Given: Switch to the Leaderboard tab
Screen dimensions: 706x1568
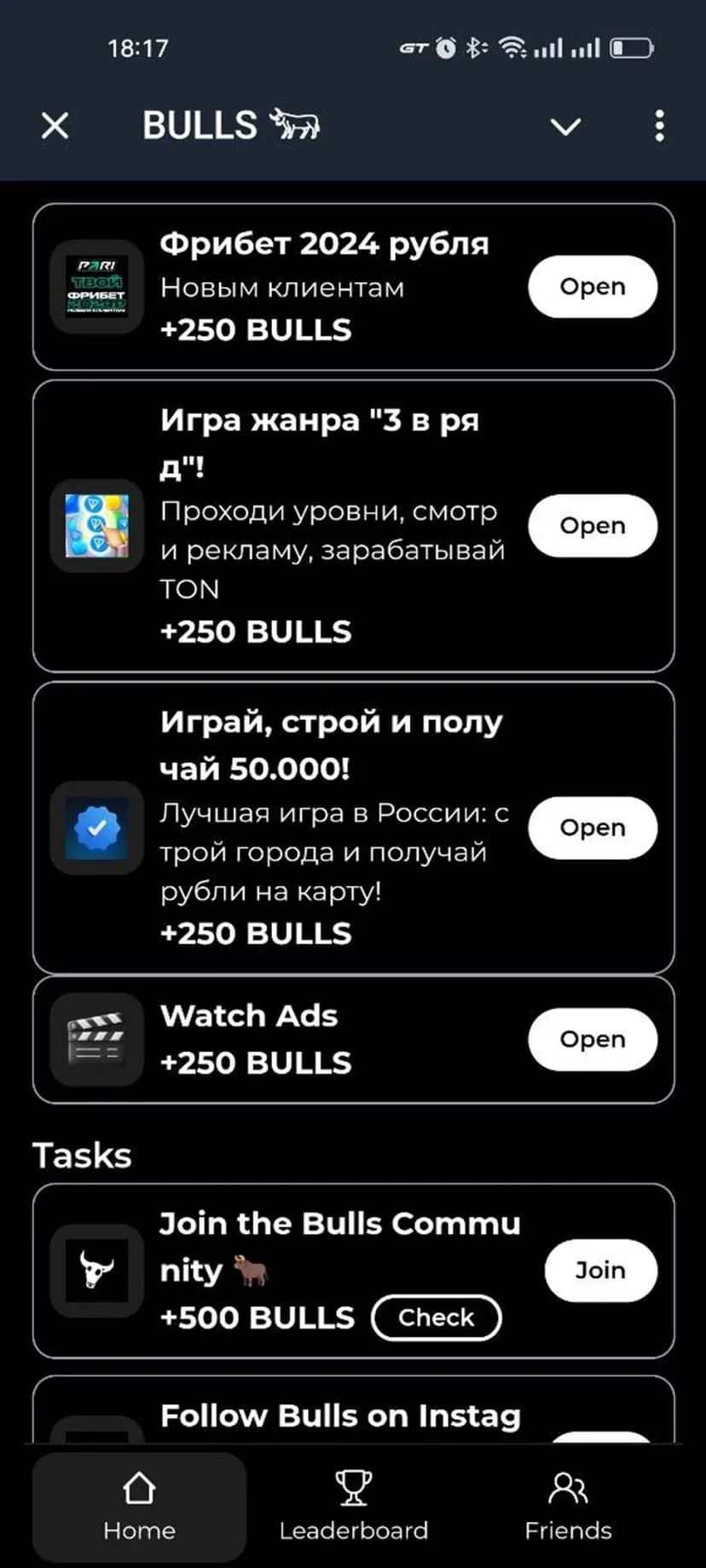Looking at the screenshot, I should [353, 1507].
